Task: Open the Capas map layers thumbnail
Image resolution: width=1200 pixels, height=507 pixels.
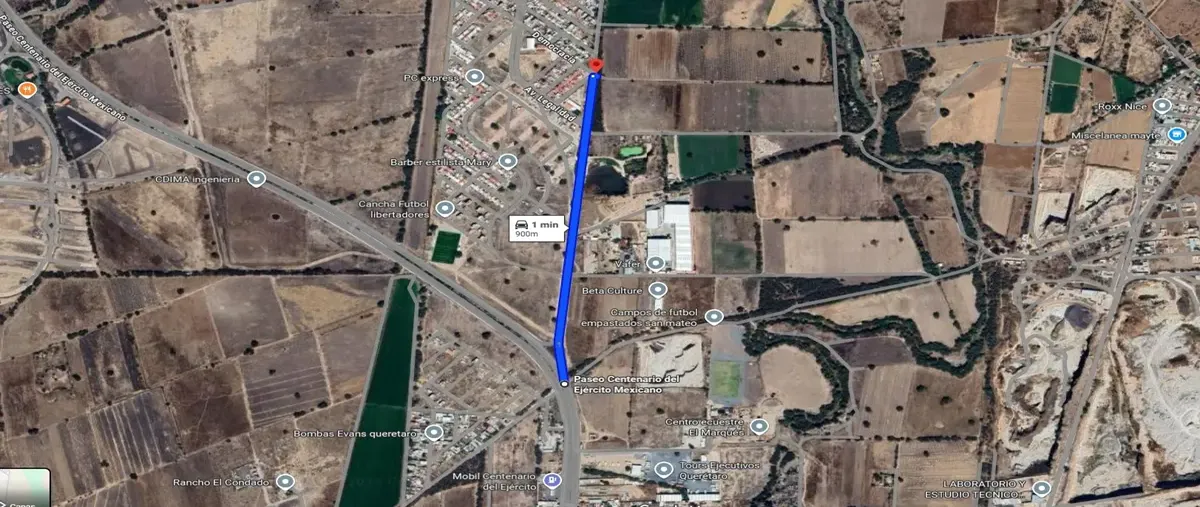Action: (24, 488)
